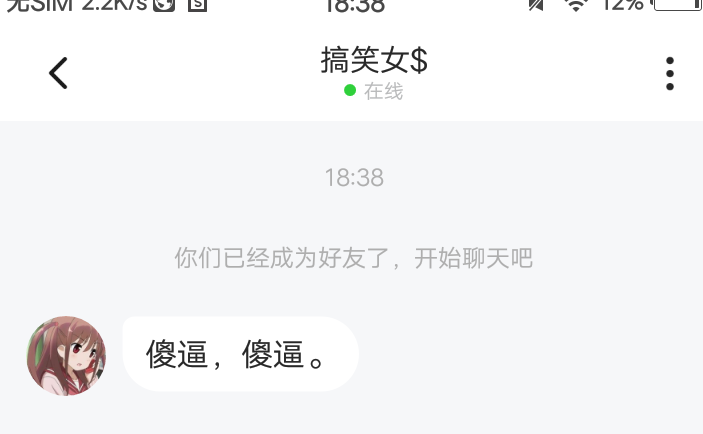Go back from the chat screen
The height and width of the screenshot is (434, 703).
[x=58, y=73]
